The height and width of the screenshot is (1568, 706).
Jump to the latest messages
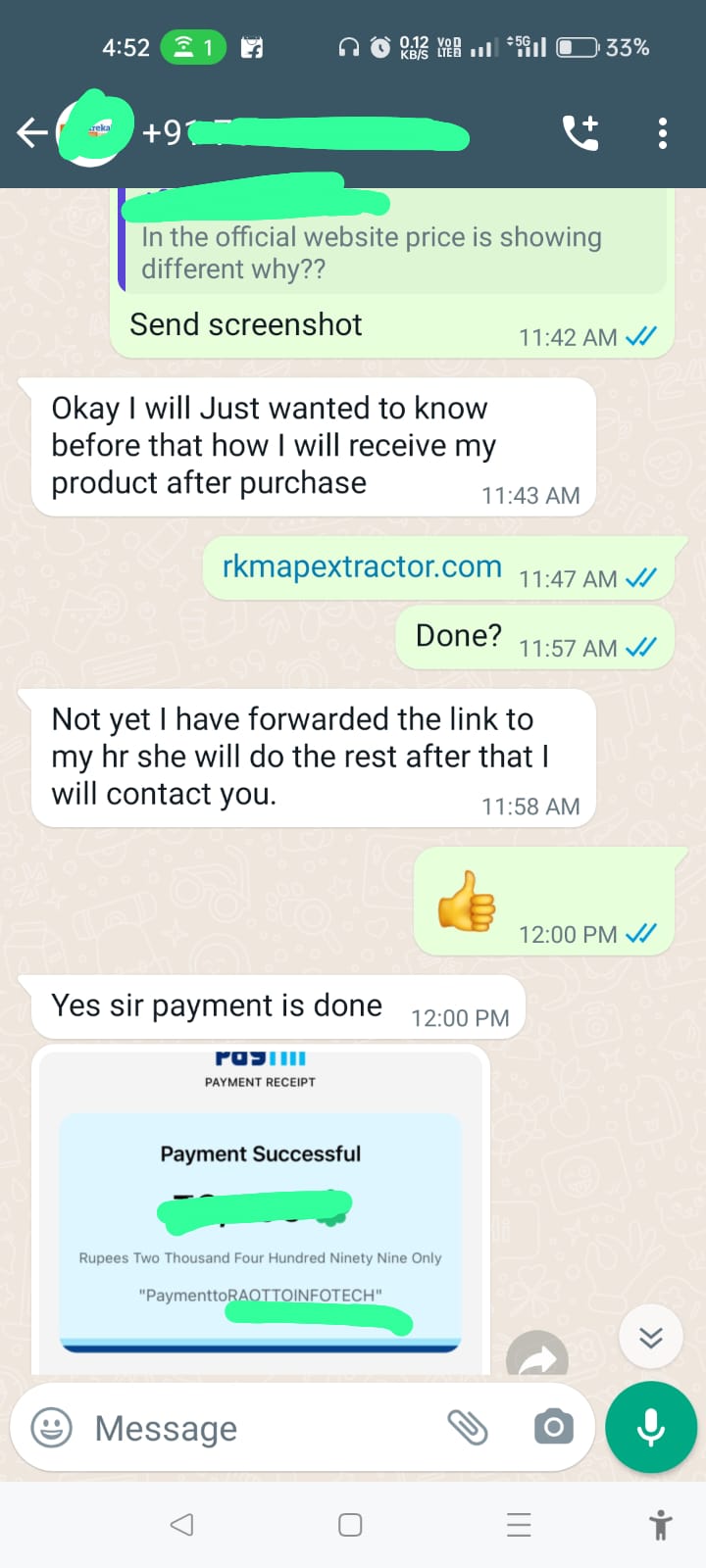click(651, 1337)
